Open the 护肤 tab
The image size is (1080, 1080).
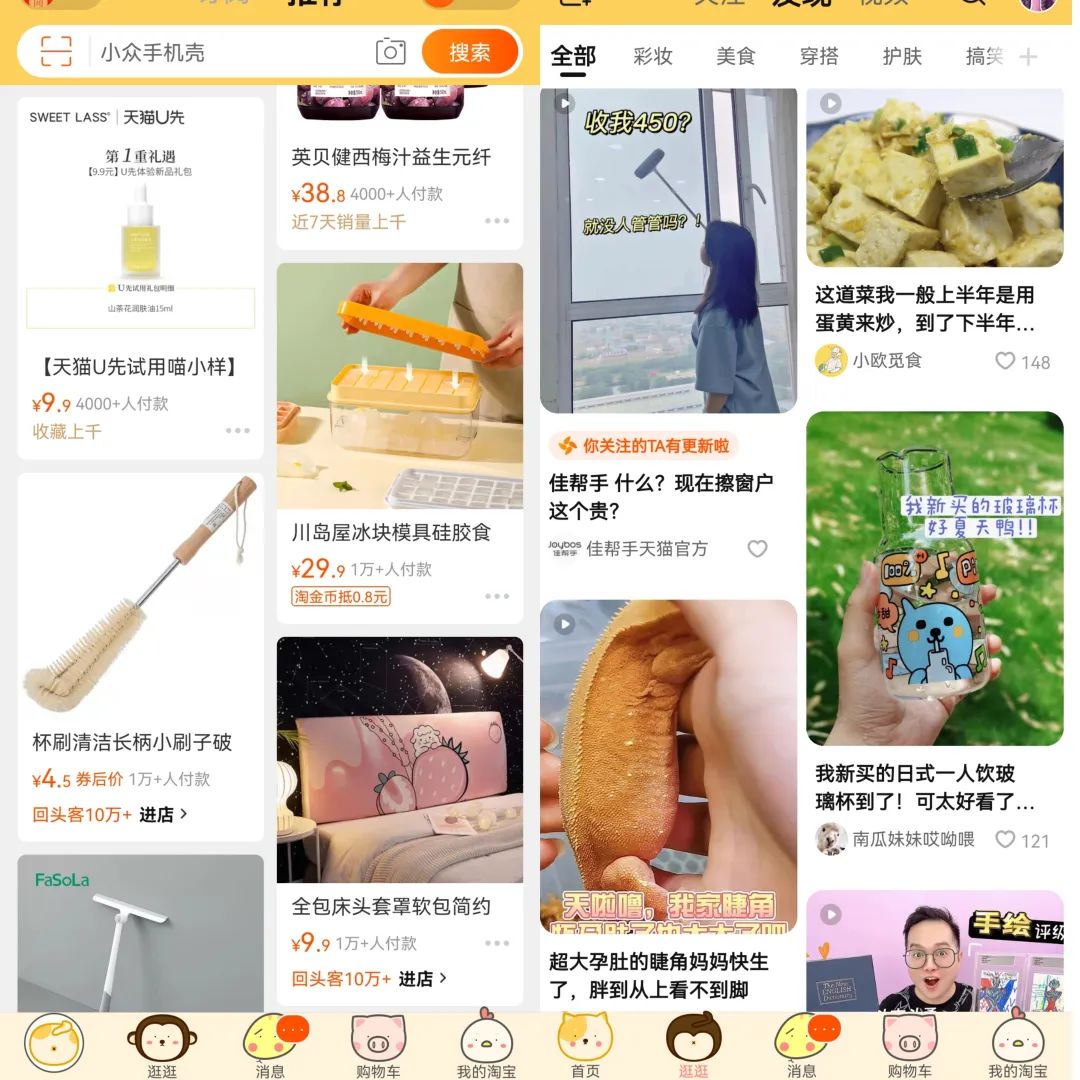point(902,57)
